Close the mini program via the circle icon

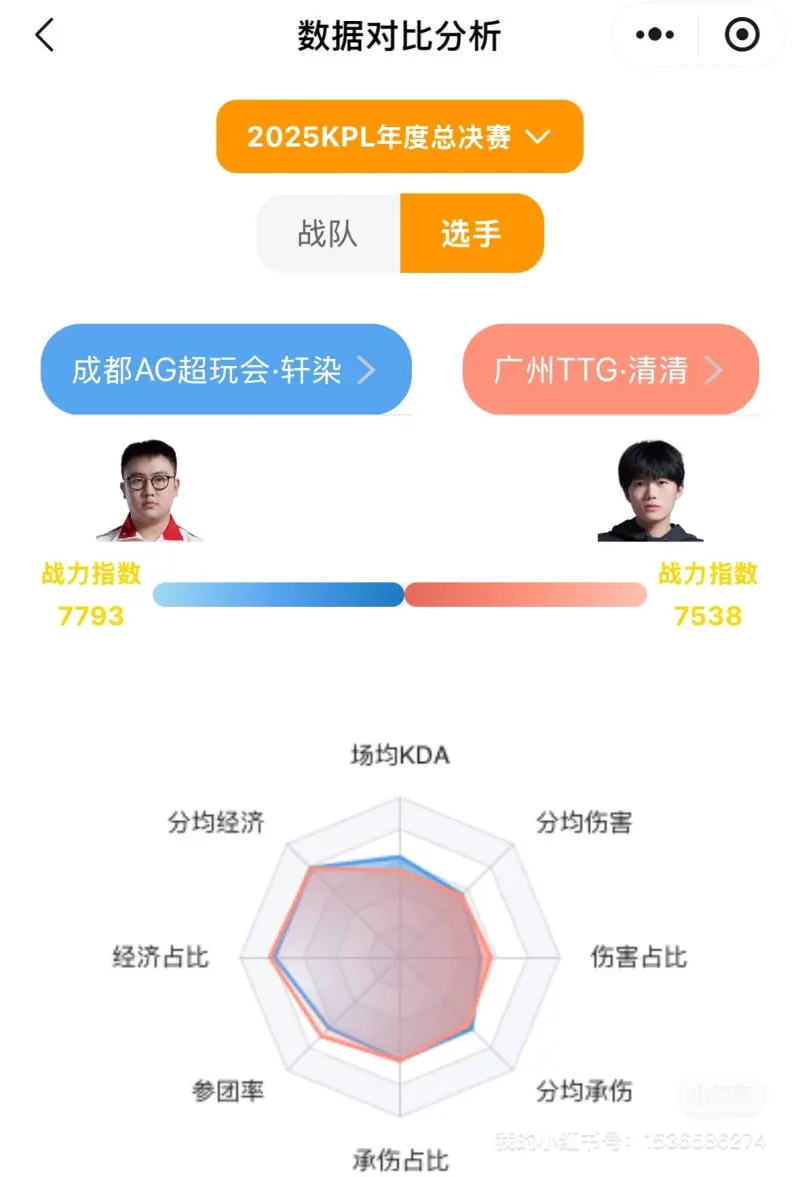[x=741, y=36]
